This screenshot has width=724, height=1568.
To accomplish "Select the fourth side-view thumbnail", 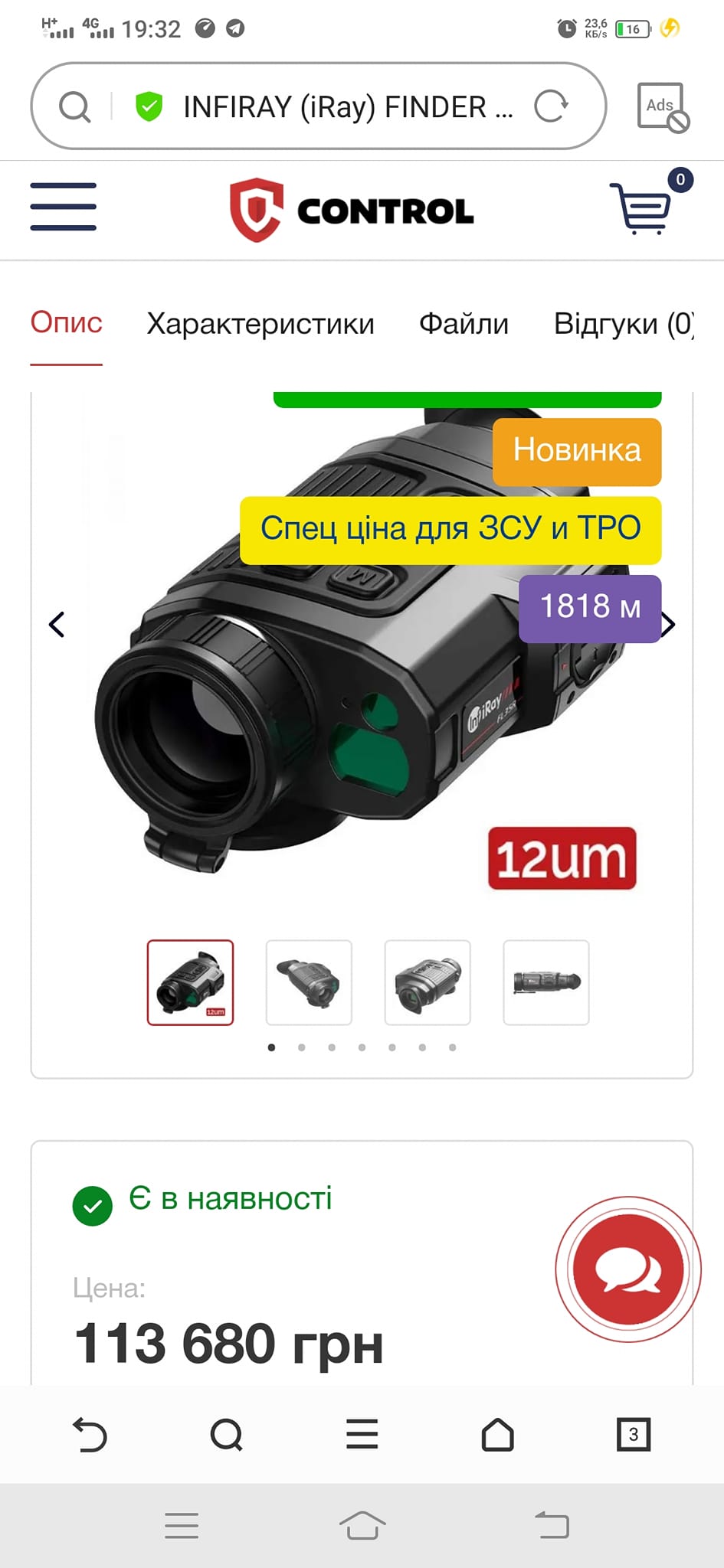I will click(x=546, y=982).
